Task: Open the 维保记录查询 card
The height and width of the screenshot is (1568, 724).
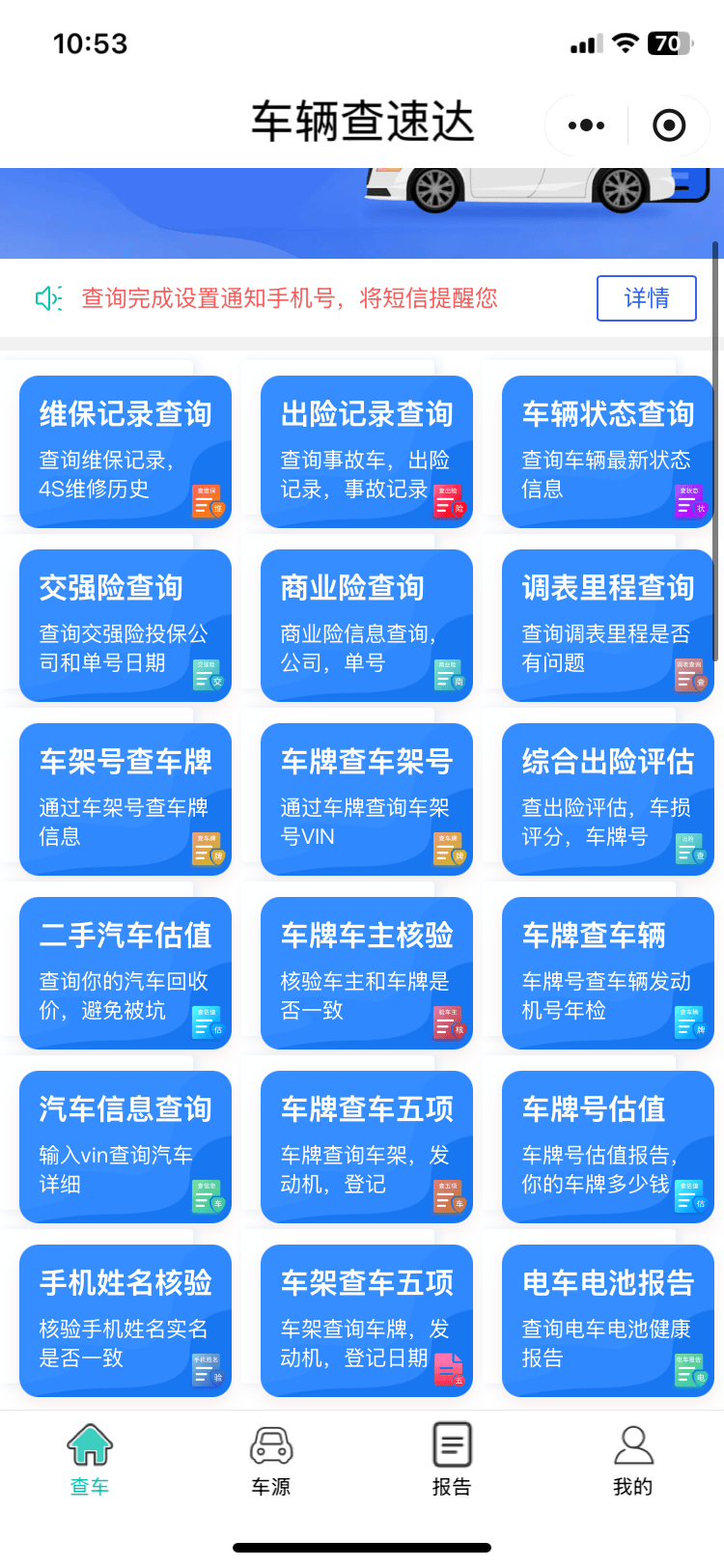Action: click(x=125, y=451)
